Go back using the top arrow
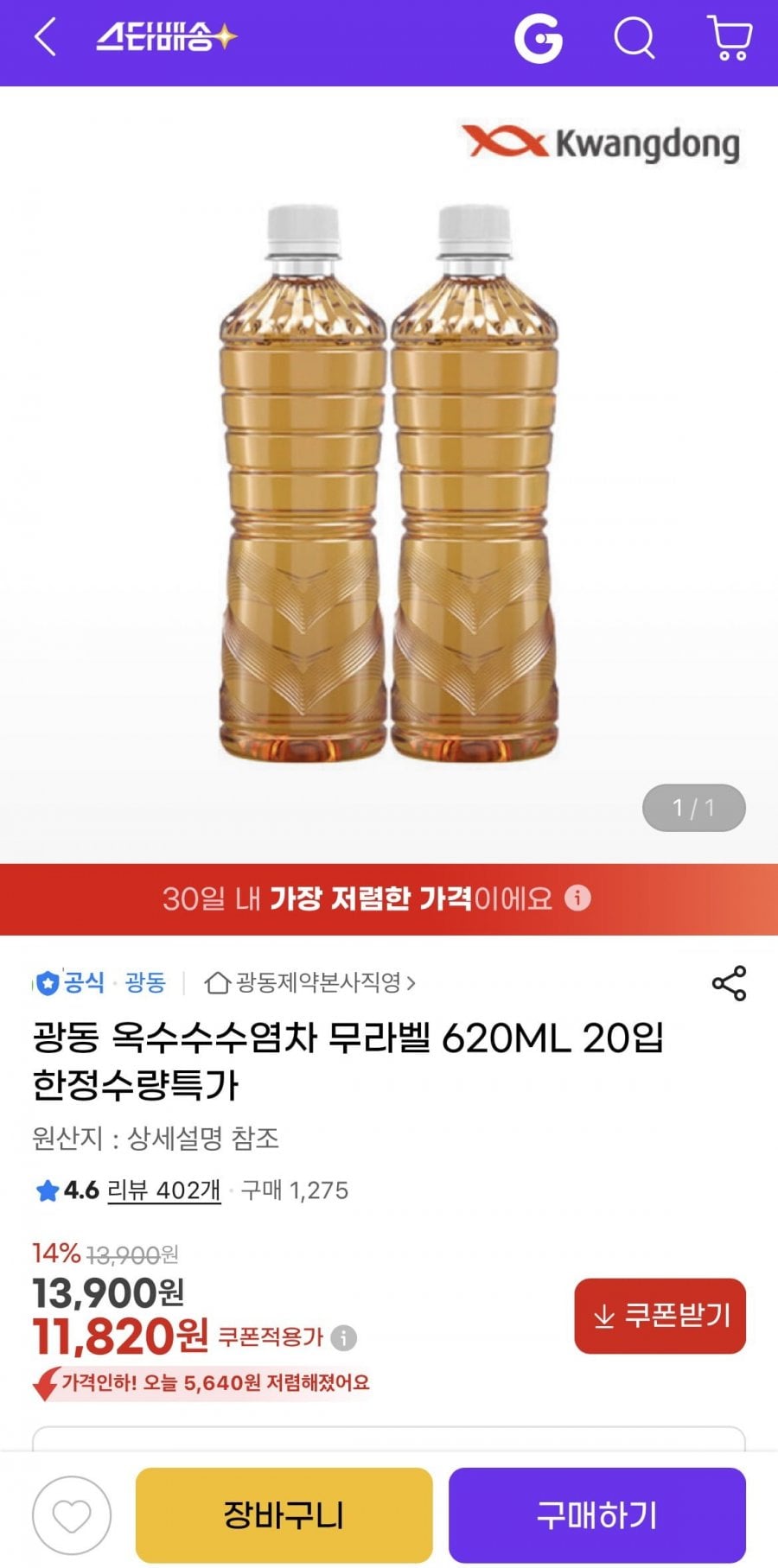 click(45, 39)
